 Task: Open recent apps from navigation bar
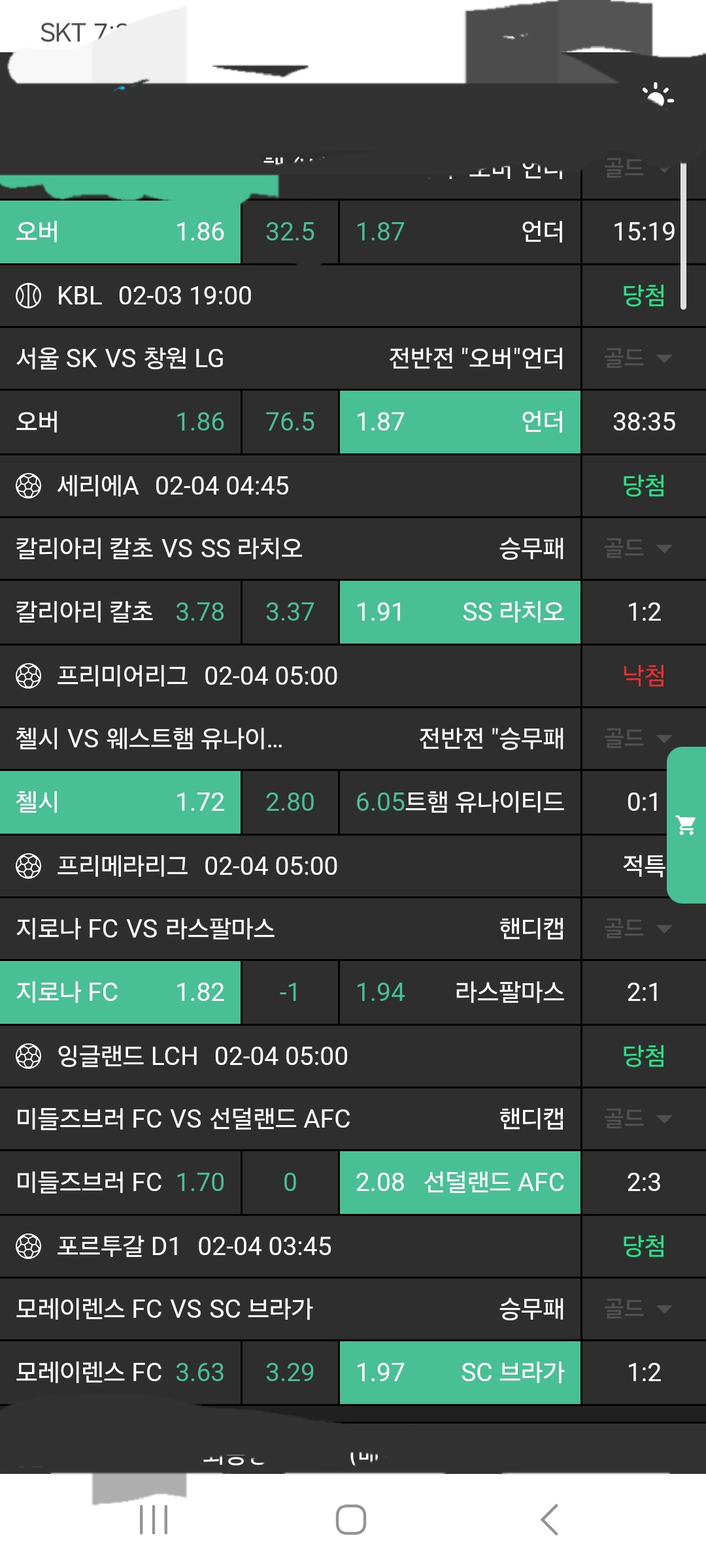click(x=154, y=1520)
